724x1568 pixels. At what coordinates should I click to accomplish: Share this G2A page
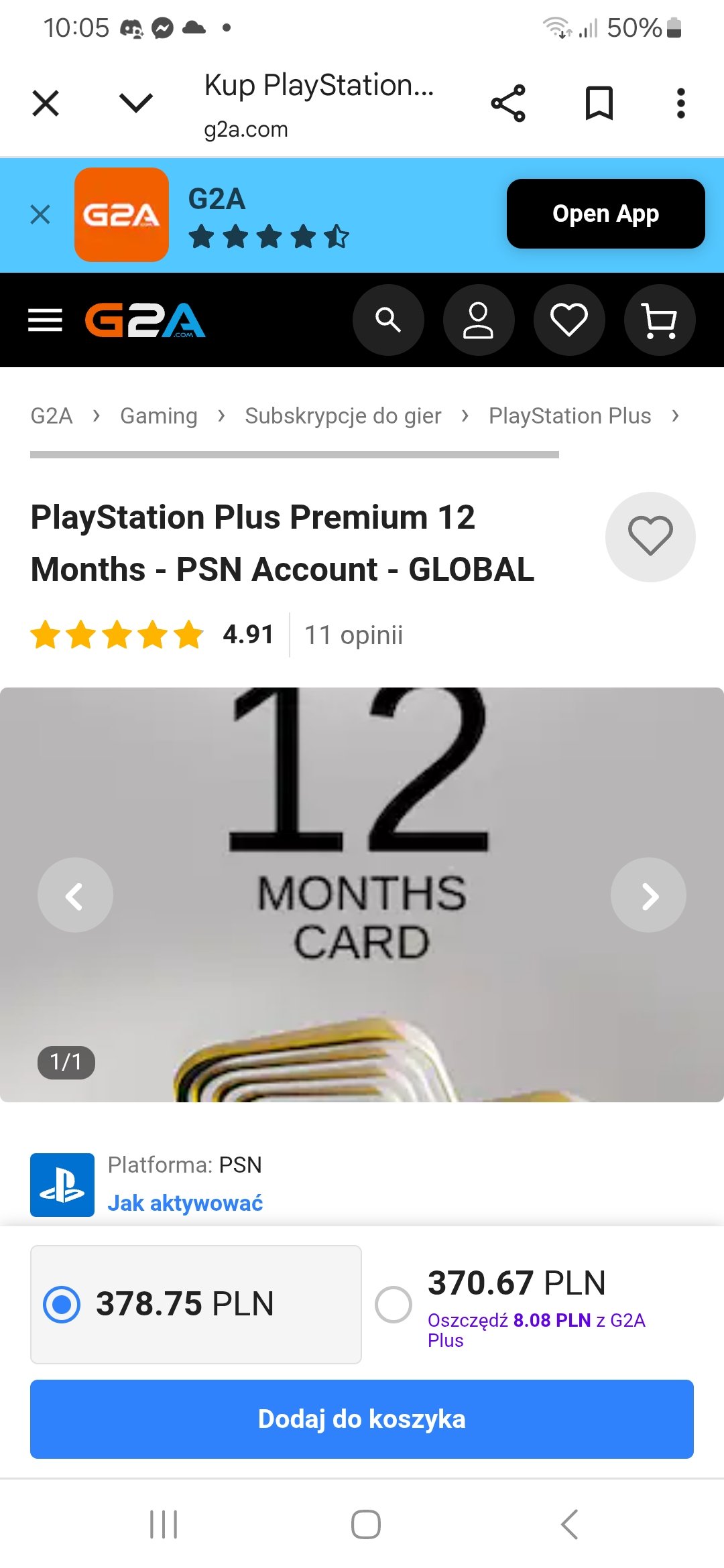tap(508, 103)
